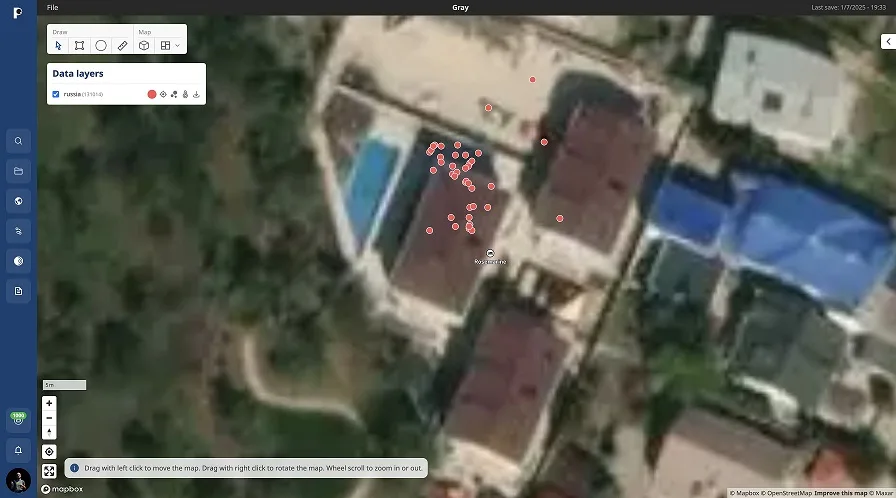Zoom out of the map
This screenshot has height=498, width=896.
(x=49, y=417)
